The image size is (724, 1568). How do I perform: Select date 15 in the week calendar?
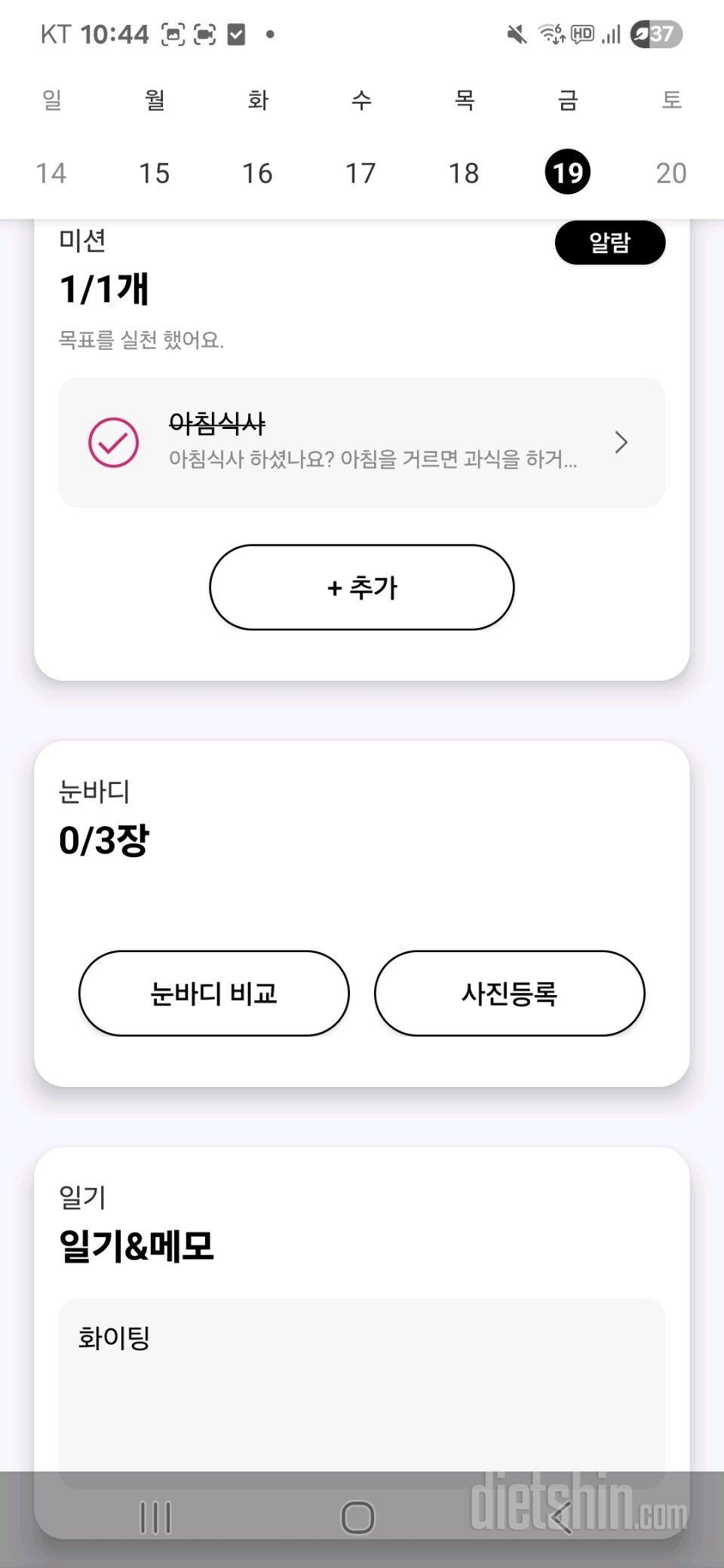point(155,173)
